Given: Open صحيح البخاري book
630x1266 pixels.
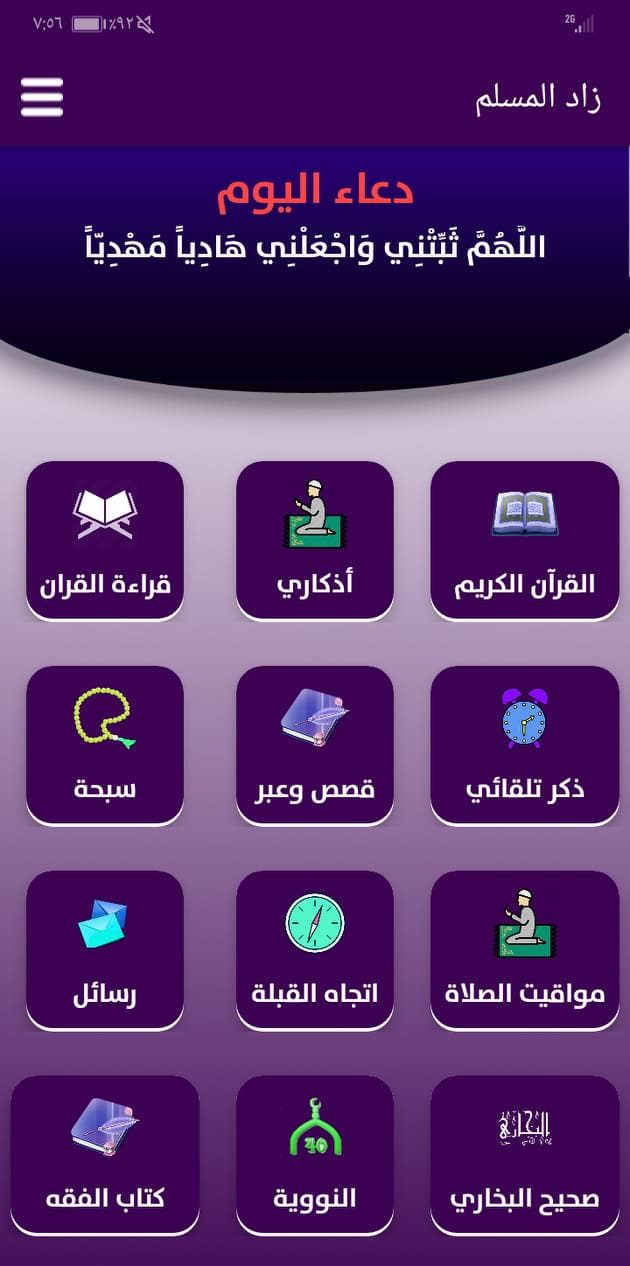Looking at the screenshot, I should point(525,1155).
